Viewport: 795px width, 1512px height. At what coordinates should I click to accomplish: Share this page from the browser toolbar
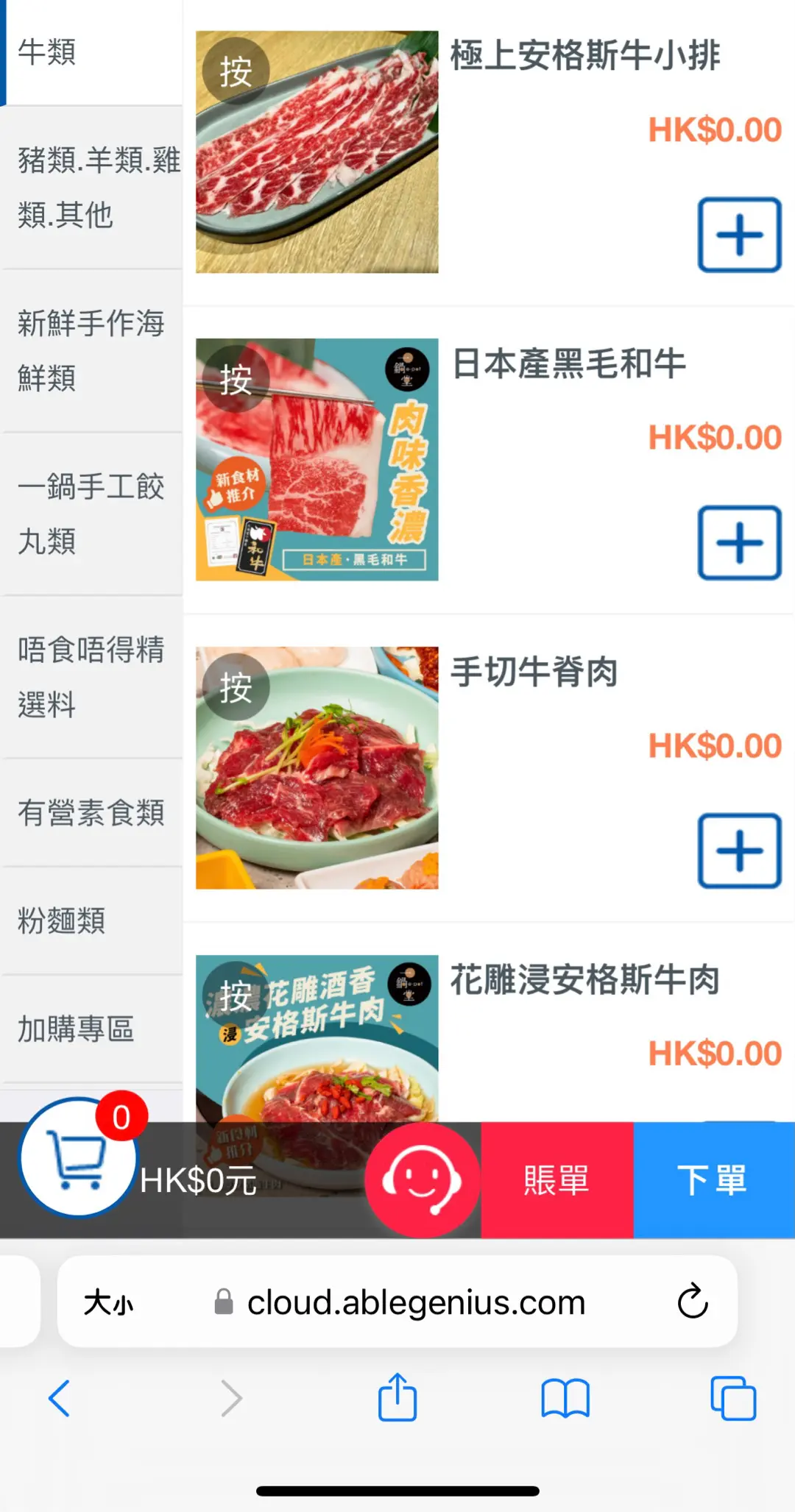pos(397,1397)
